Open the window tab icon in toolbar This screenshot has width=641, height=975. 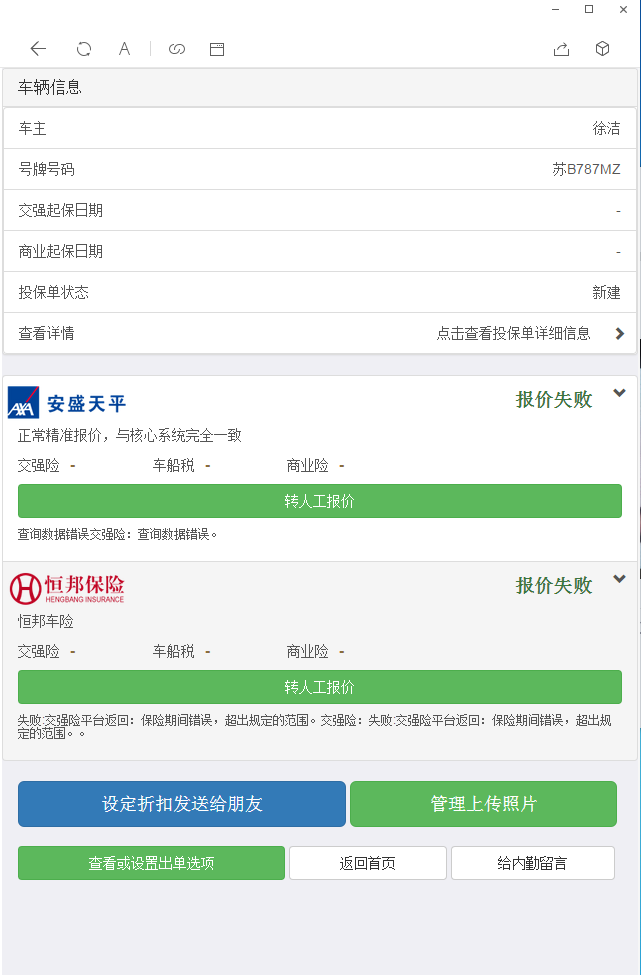(x=217, y=48)
